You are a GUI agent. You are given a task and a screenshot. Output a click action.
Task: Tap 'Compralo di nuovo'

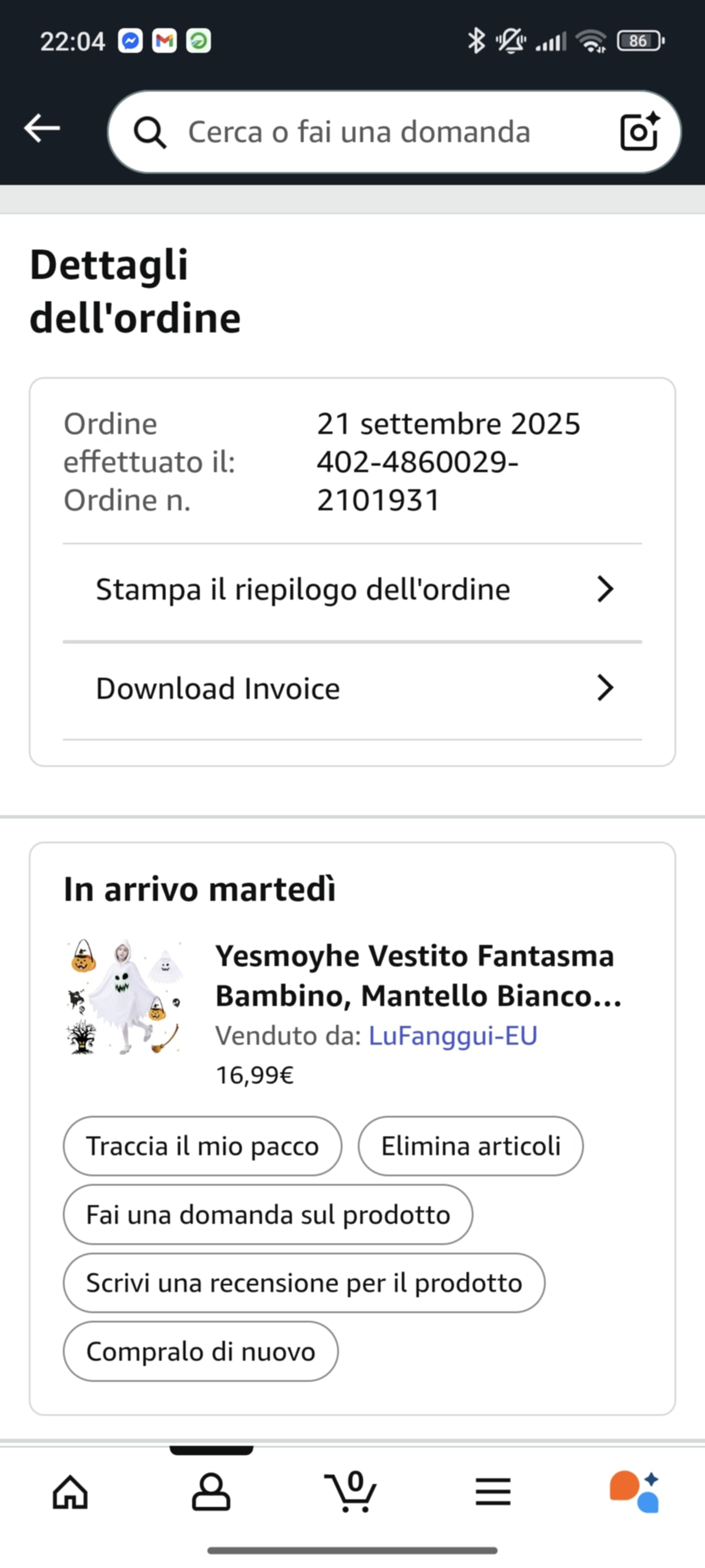click(x=200, y=1351)
